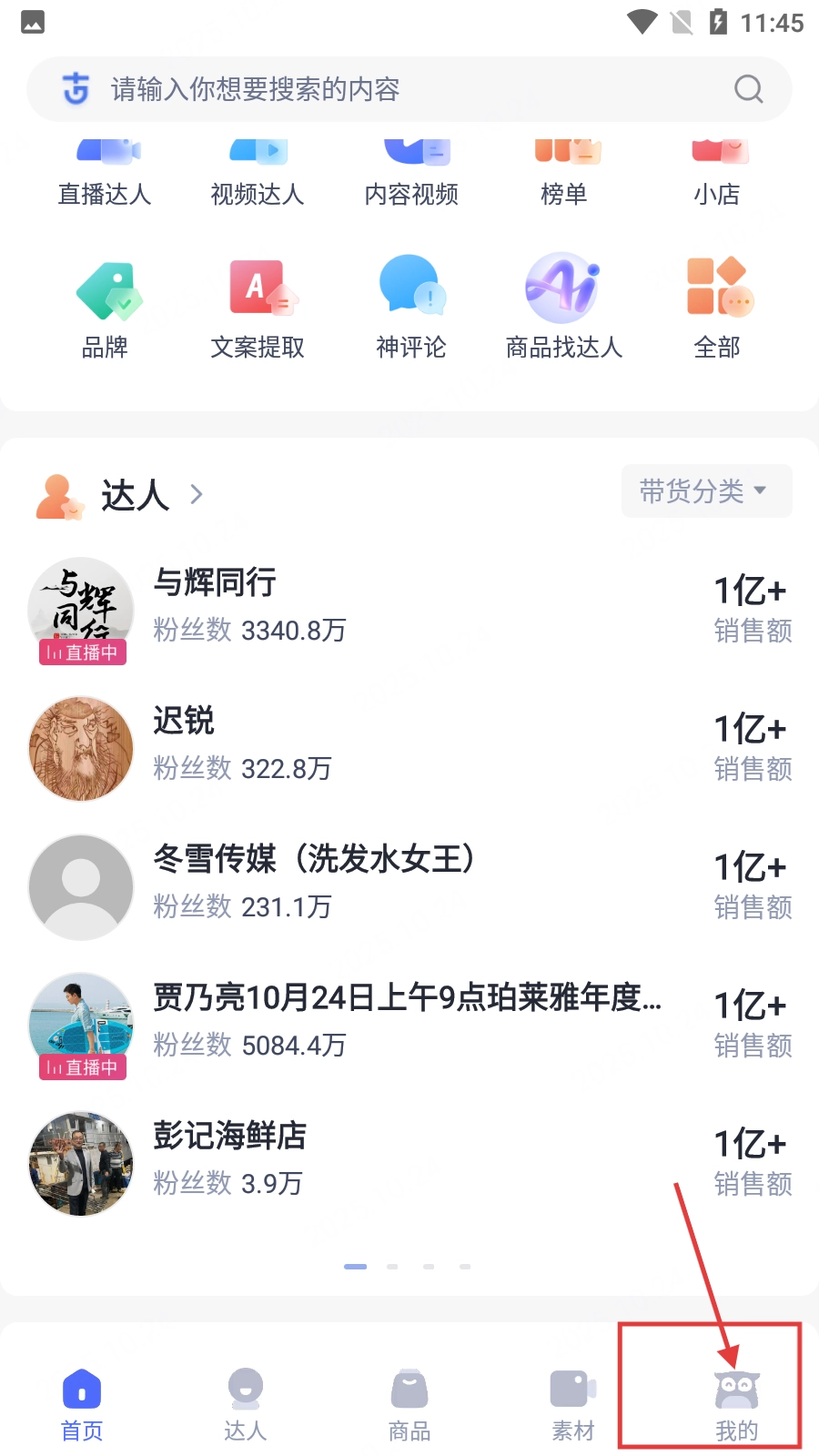Expand the 带货分类 dropdown

coord(706,491)
